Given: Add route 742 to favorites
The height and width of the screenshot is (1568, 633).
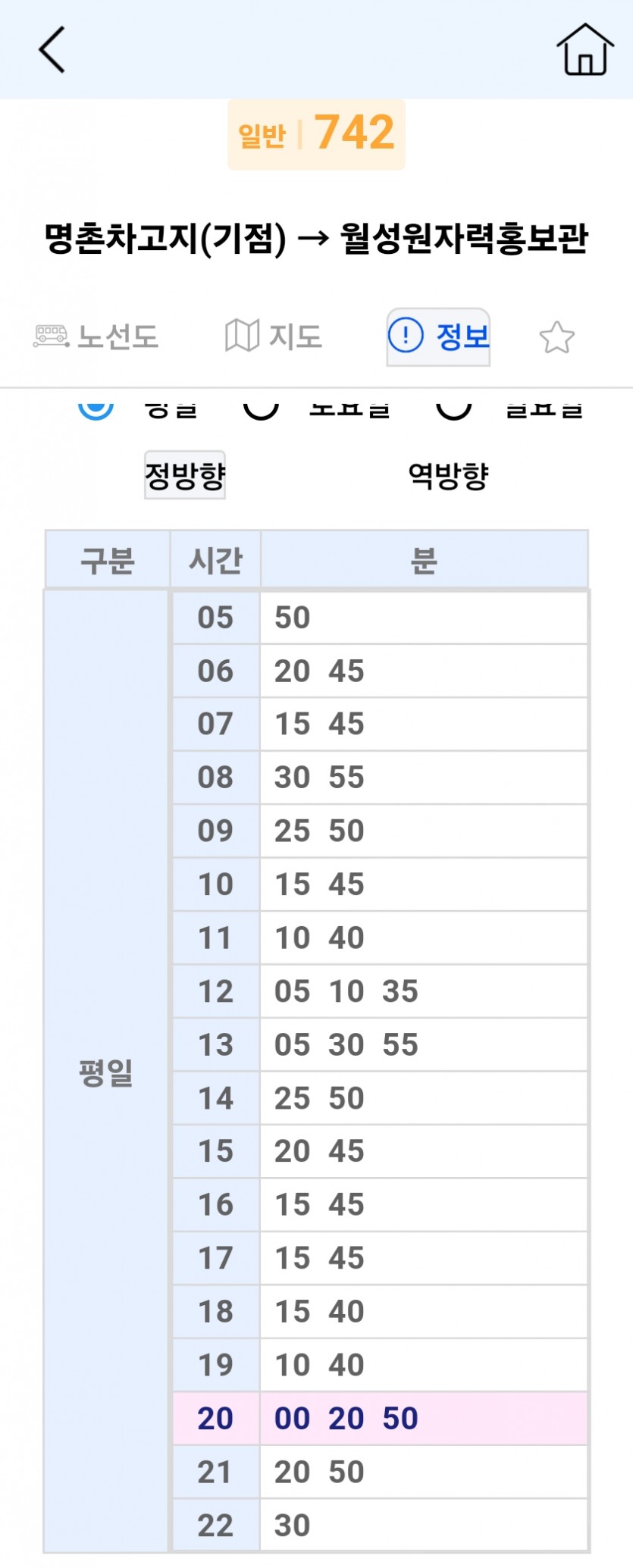Looking at the screenshot, I should 556,337.
